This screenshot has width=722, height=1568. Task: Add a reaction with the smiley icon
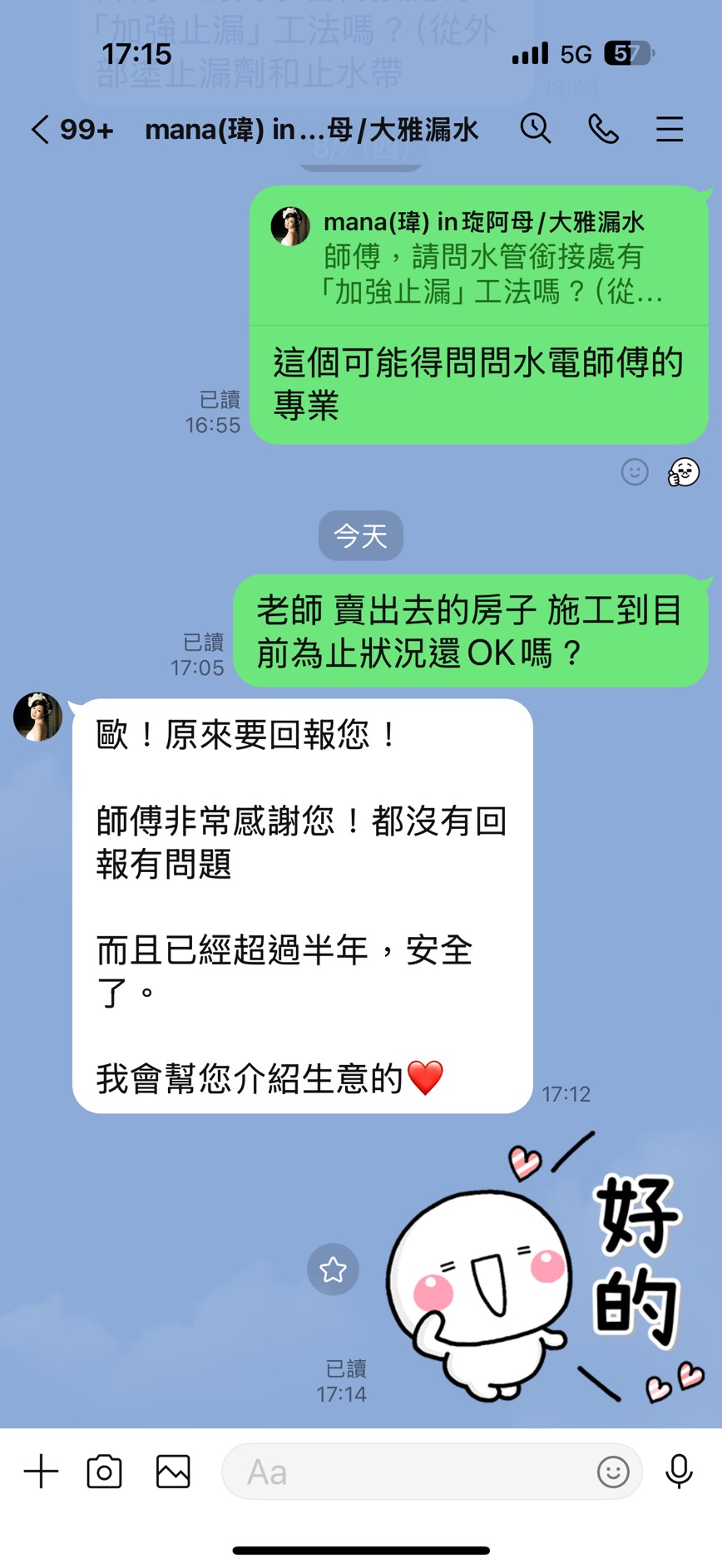(x=635, y=472)
